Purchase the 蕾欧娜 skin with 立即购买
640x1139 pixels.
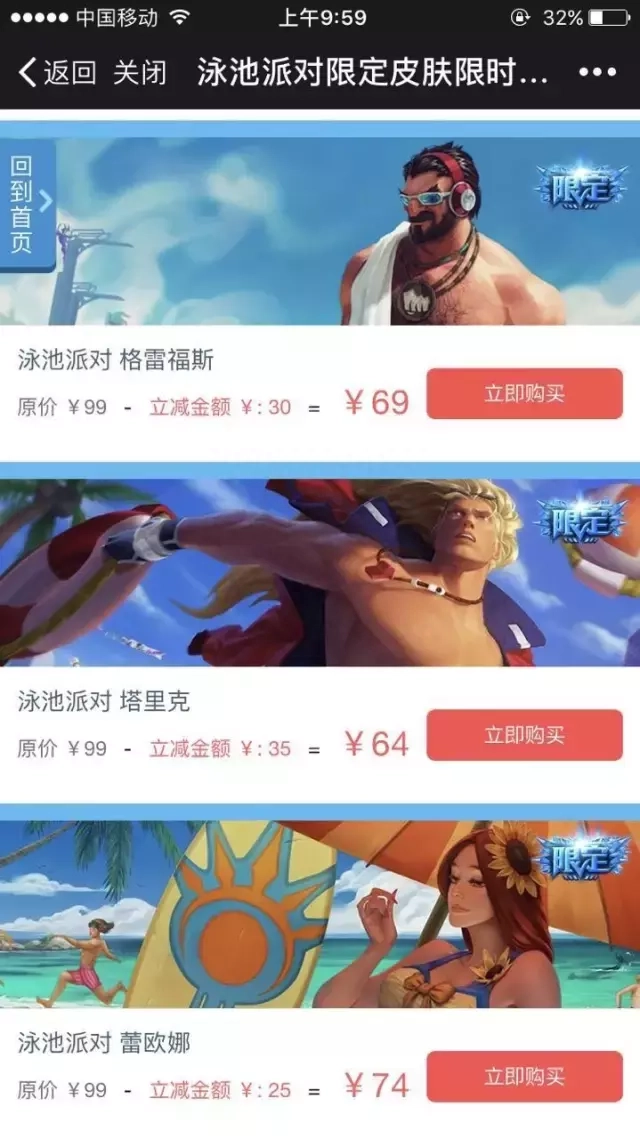[524, 1077]
